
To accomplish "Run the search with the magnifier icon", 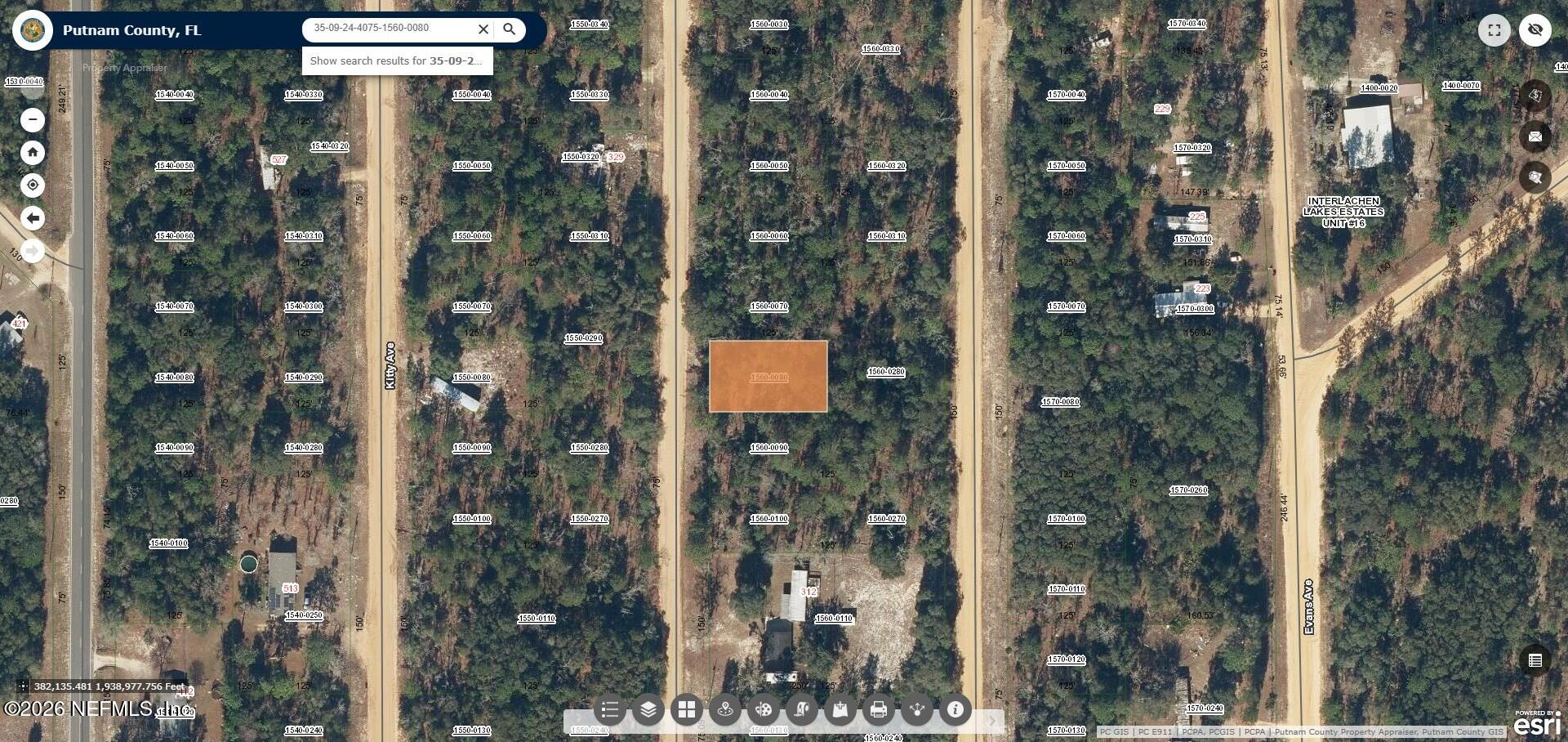I will 510,29.
